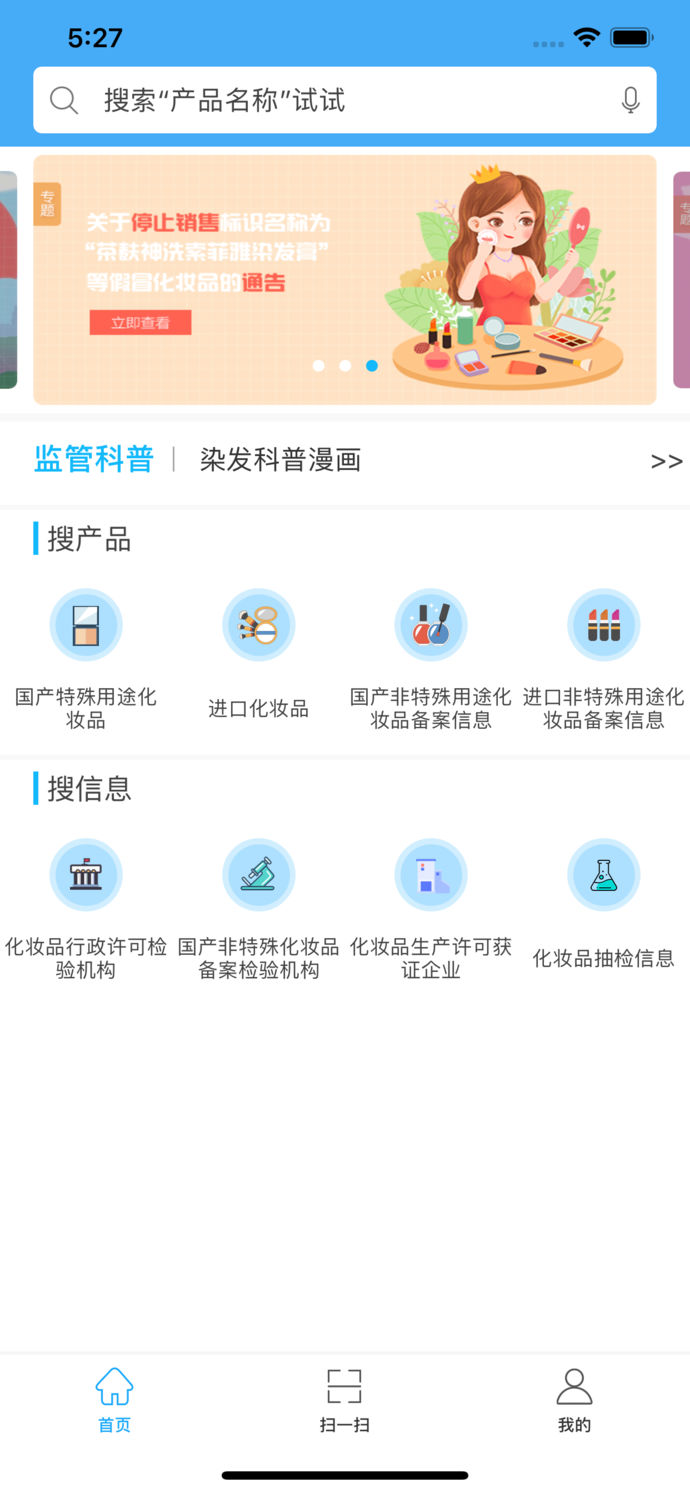
Task: Go to the 我的 profile tab
Action: (574, 1400)
